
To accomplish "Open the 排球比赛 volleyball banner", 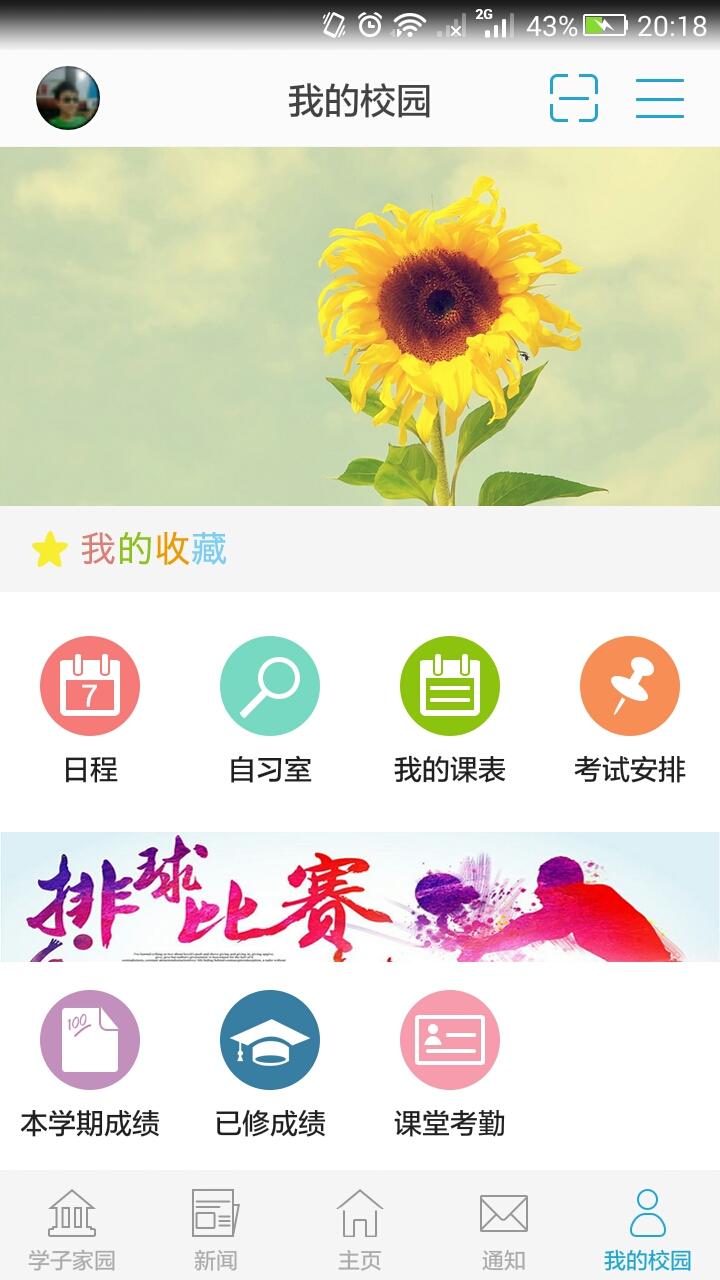I will point(360,897).
